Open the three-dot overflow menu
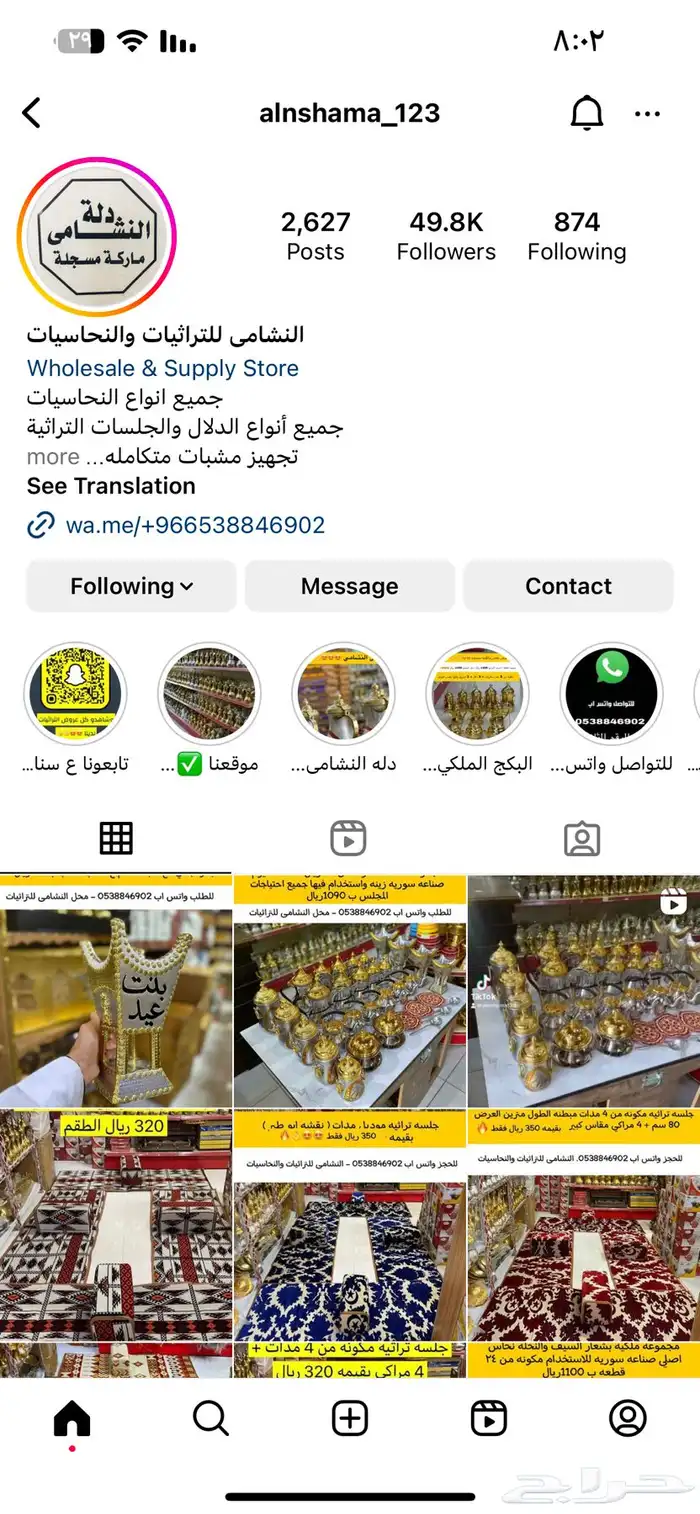 648,114
